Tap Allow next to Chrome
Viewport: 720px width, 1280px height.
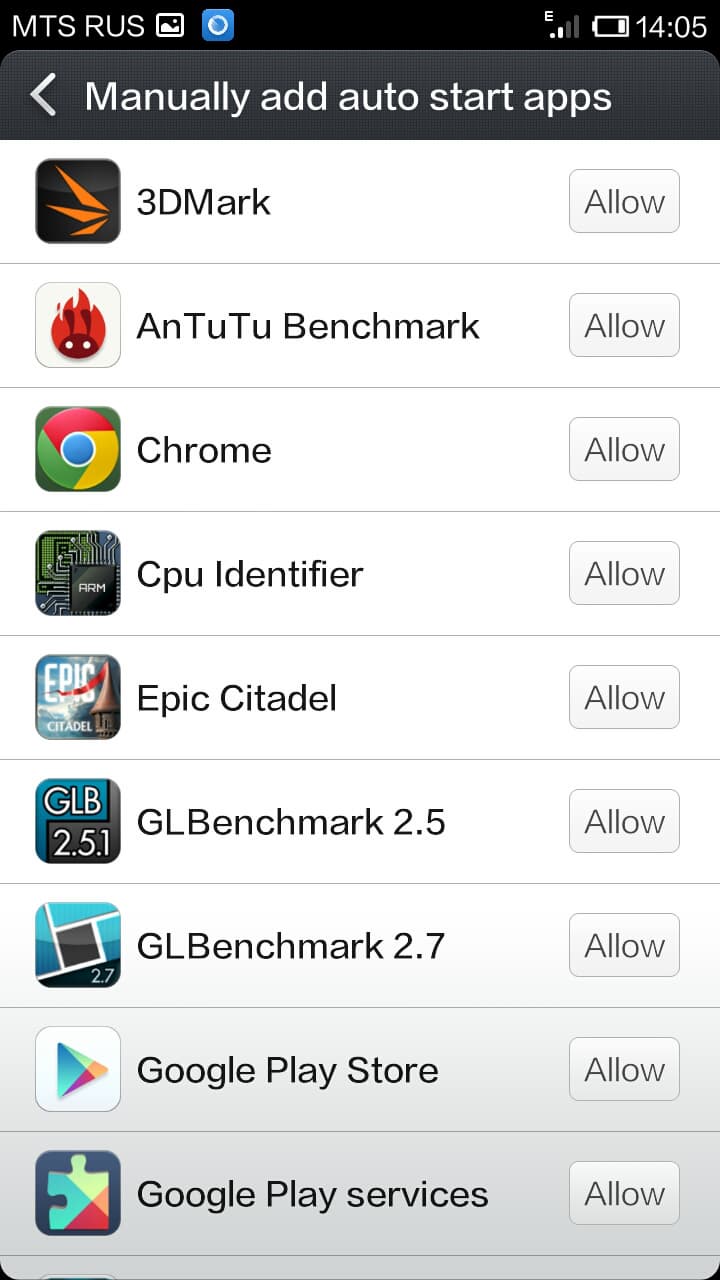(624, 450)
